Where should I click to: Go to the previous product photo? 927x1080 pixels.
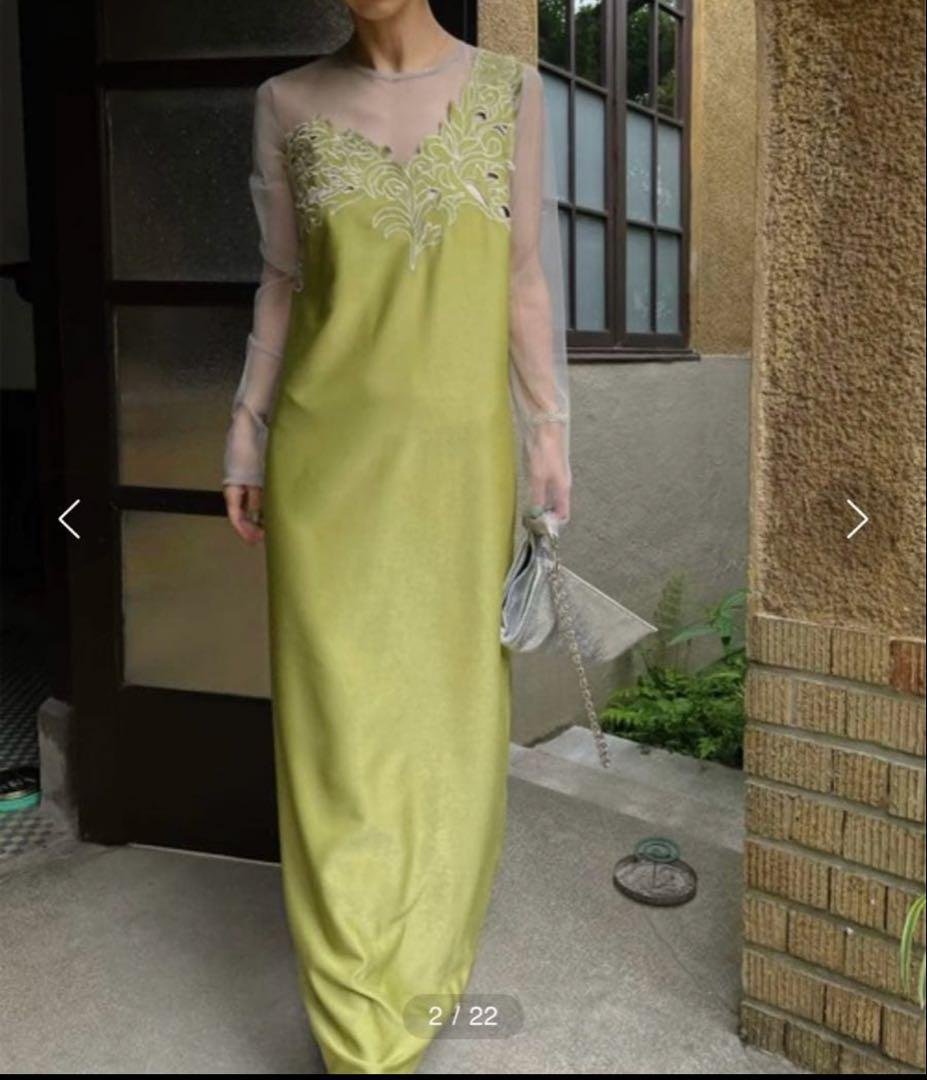coord(69,519)
